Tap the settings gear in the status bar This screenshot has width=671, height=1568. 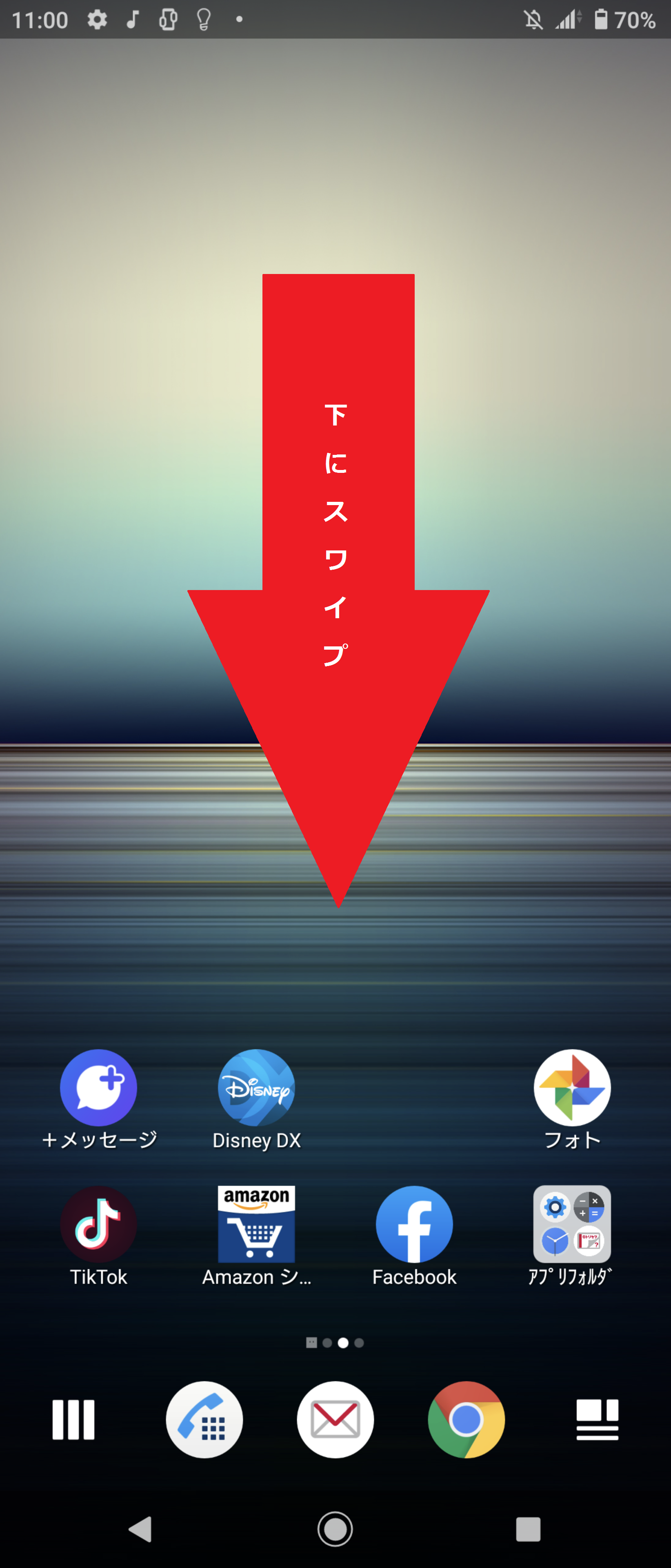click(x=97, y=20)
